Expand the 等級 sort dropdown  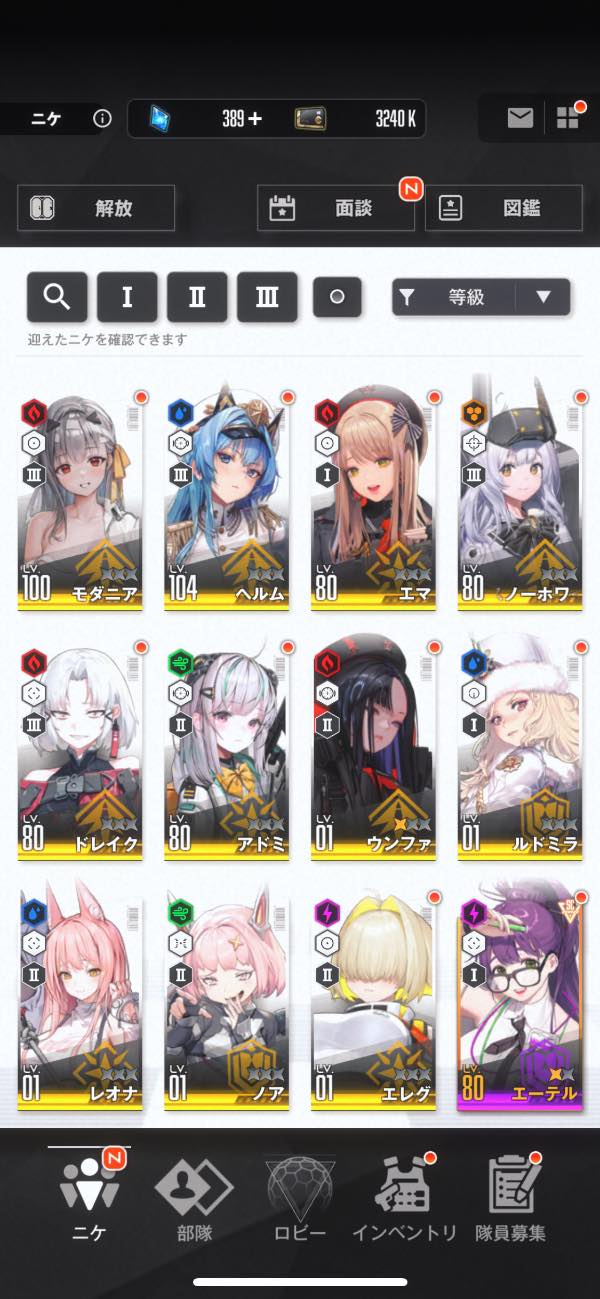click(x=543, y=297)
